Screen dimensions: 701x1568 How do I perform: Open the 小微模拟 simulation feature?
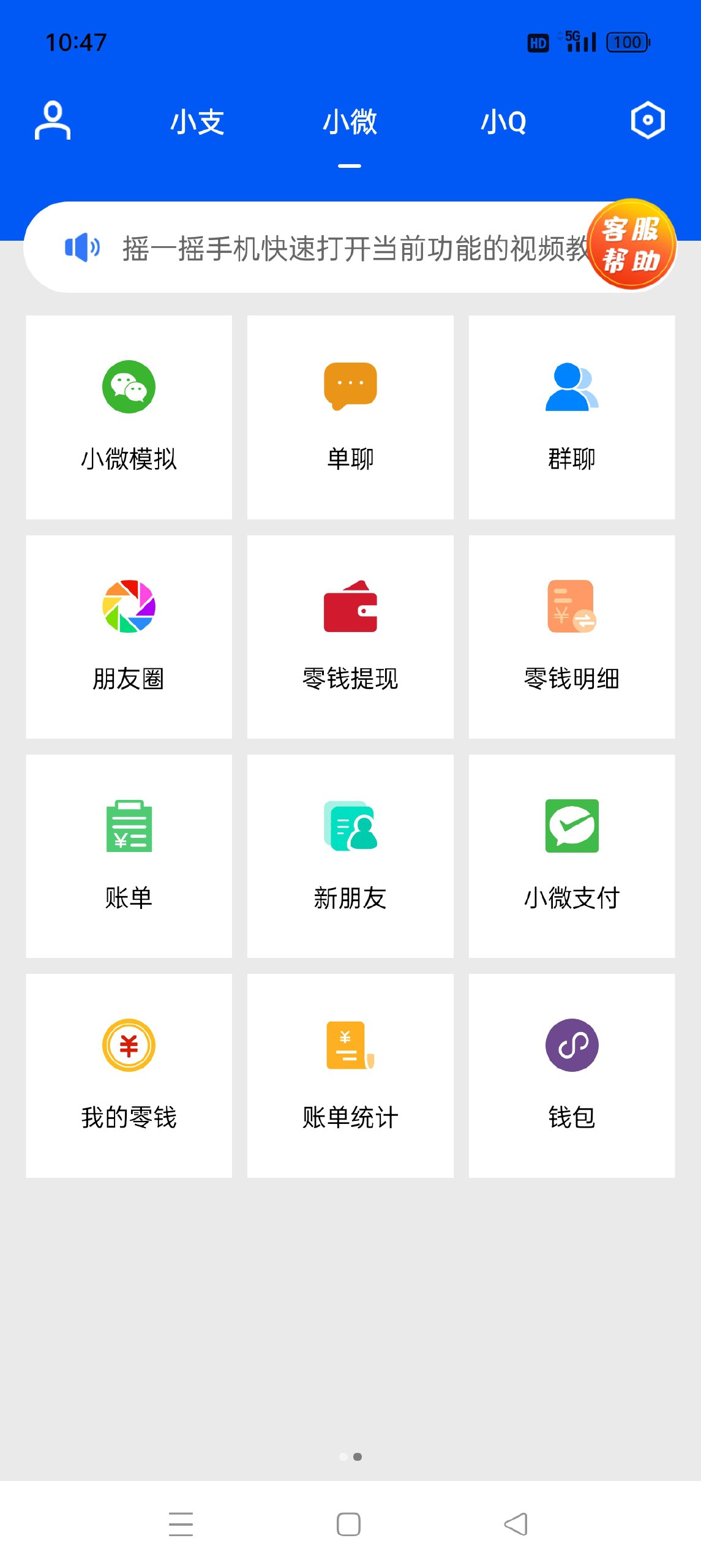coord(129,417)
